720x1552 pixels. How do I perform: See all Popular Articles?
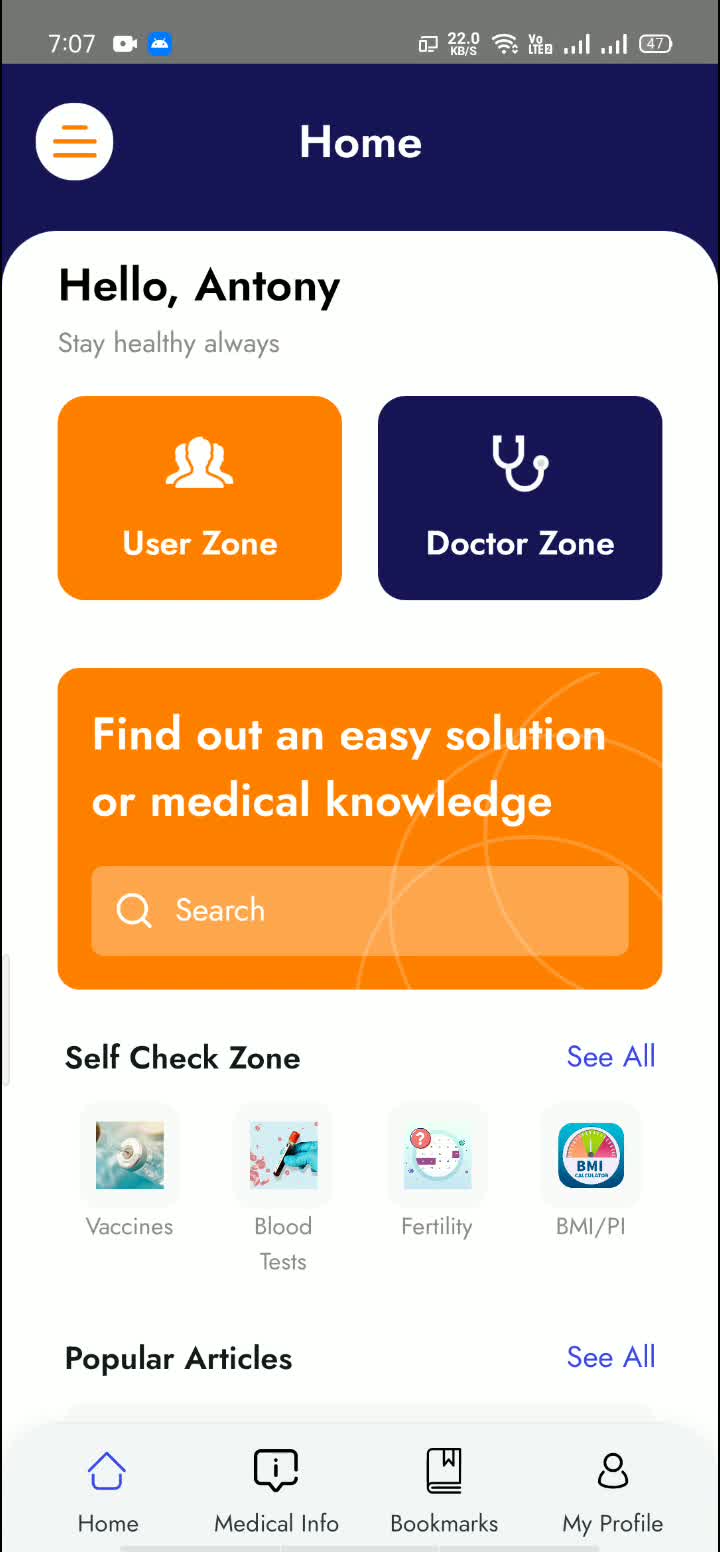[610, 1357]
